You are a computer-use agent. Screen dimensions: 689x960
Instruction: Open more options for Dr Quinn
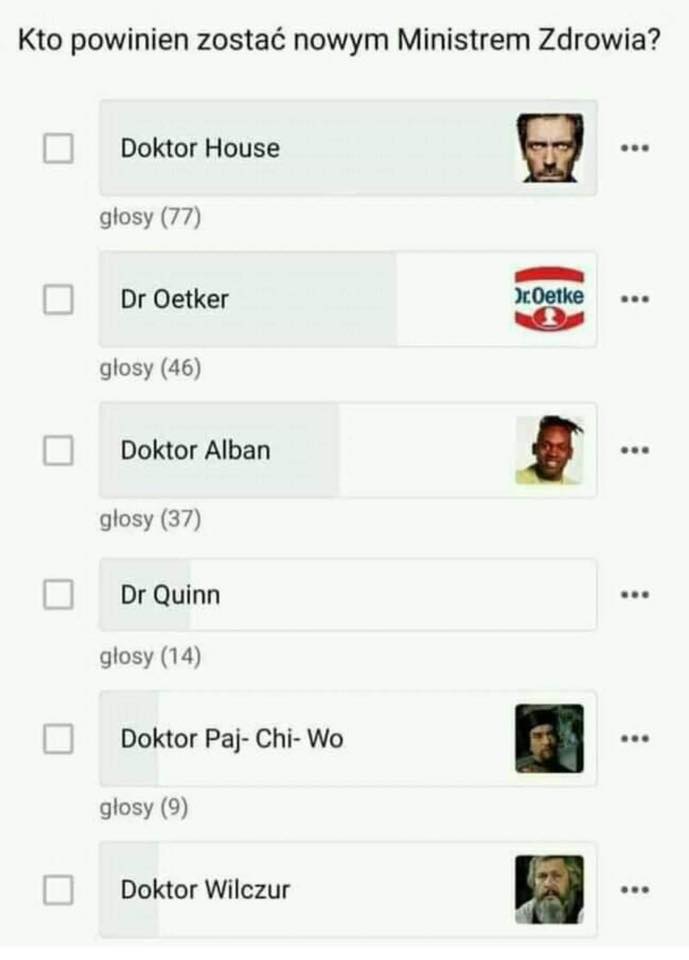click(x=635, y=595)
